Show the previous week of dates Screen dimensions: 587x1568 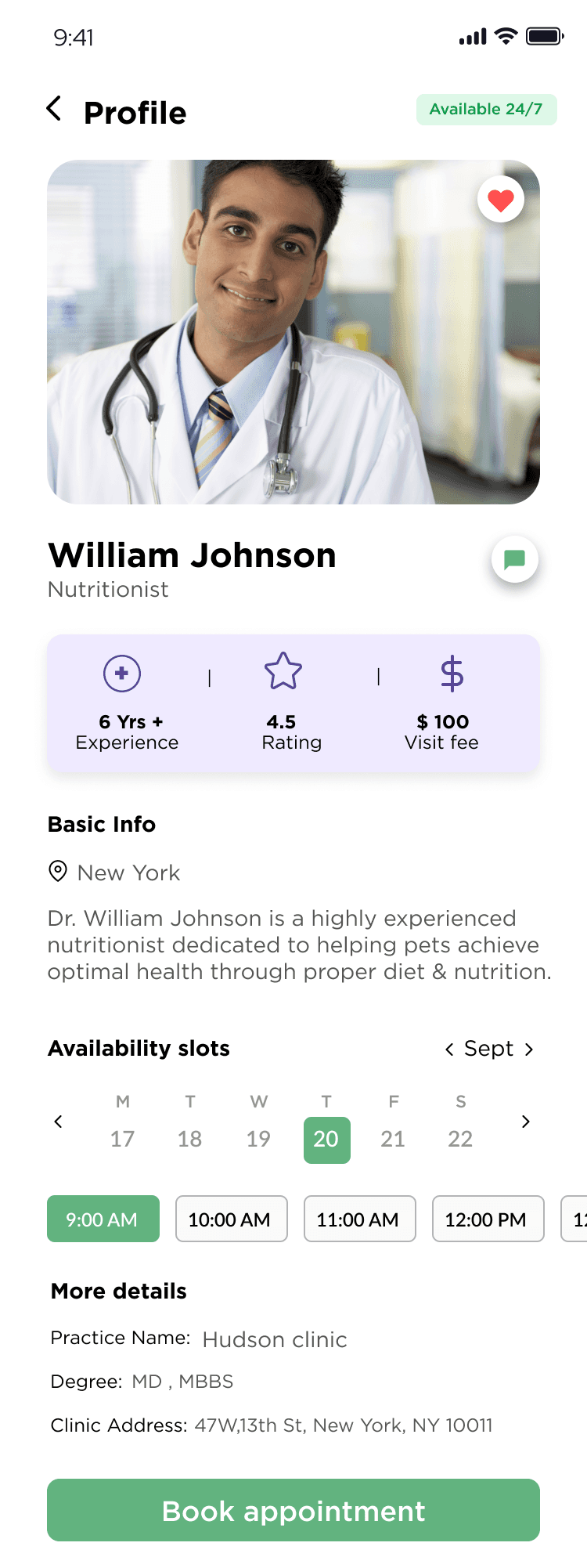point(58,1122)
